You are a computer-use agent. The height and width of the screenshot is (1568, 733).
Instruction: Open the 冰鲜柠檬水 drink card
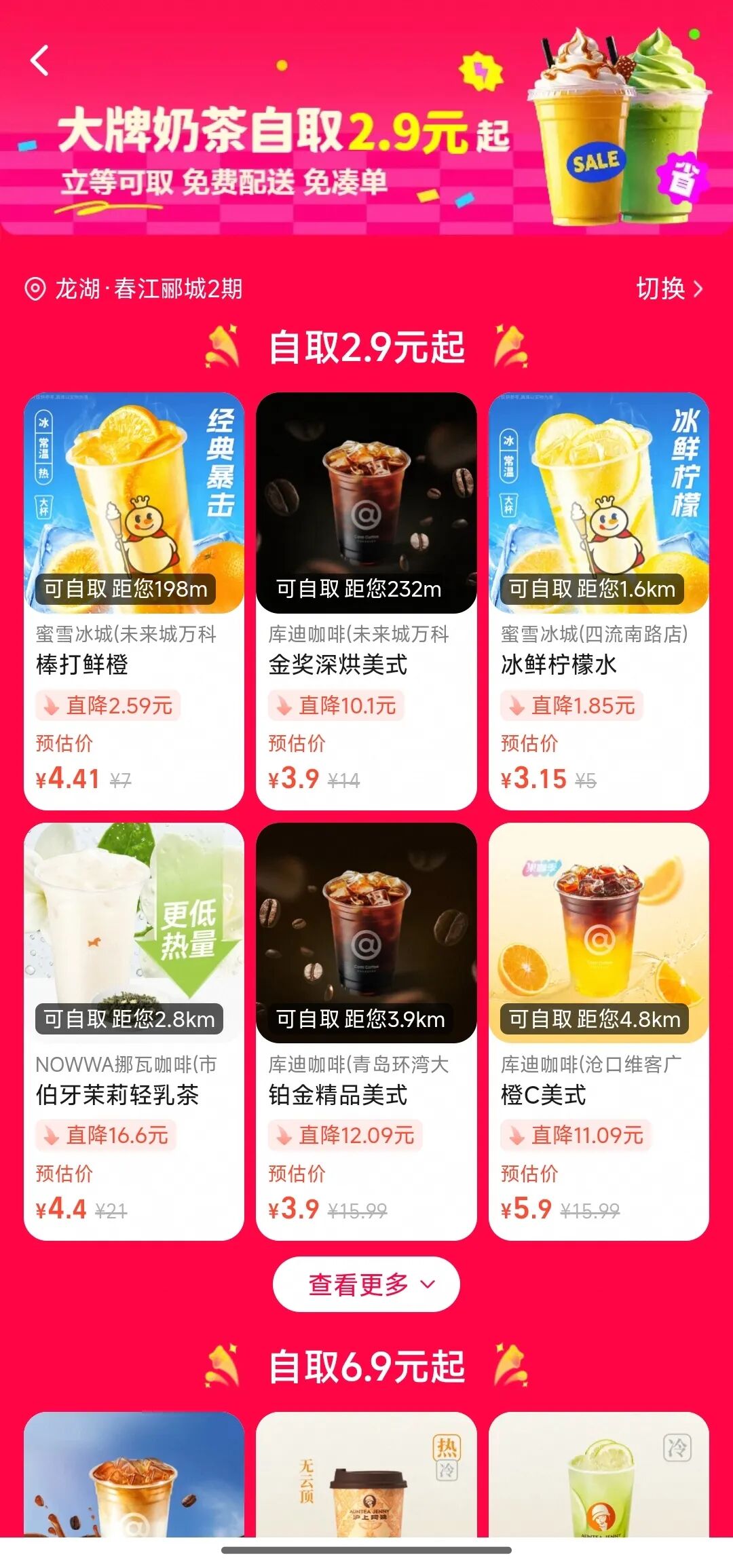599,601
